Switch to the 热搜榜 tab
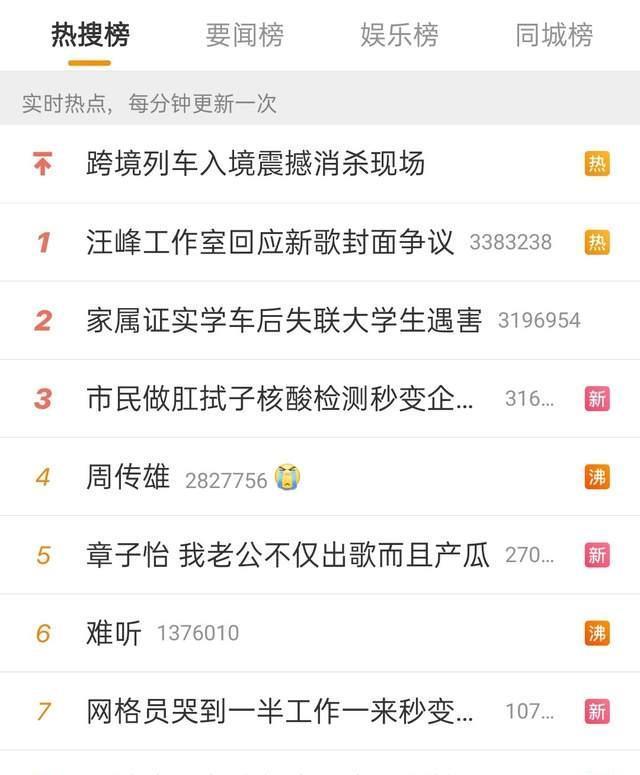Image resolution: width=640 pixels, height=775 pixels. pos(90,36)
